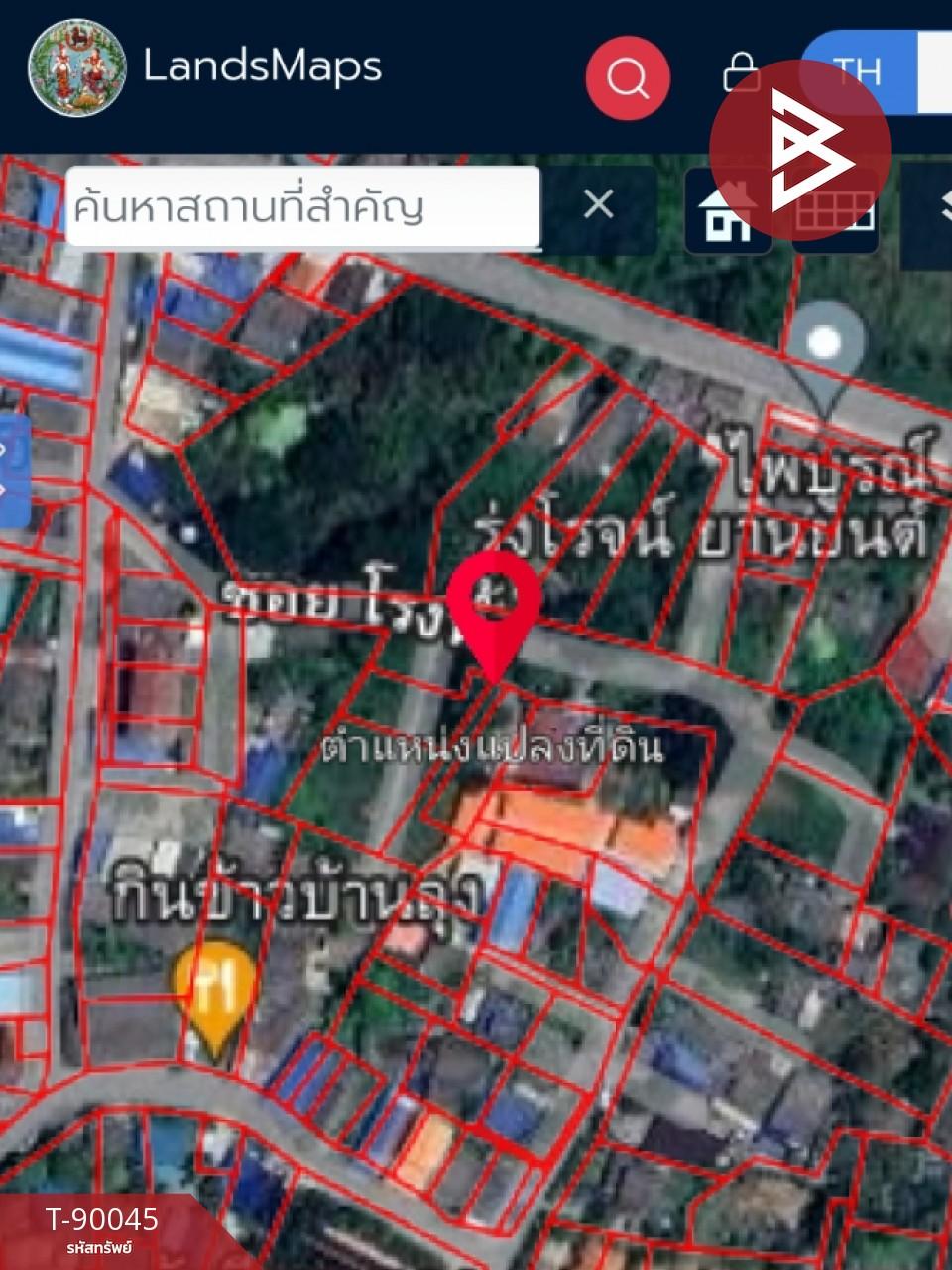Tap the red land parcel location pin
The width and height of the screenshot is (952, 1270).
[494, 607]
